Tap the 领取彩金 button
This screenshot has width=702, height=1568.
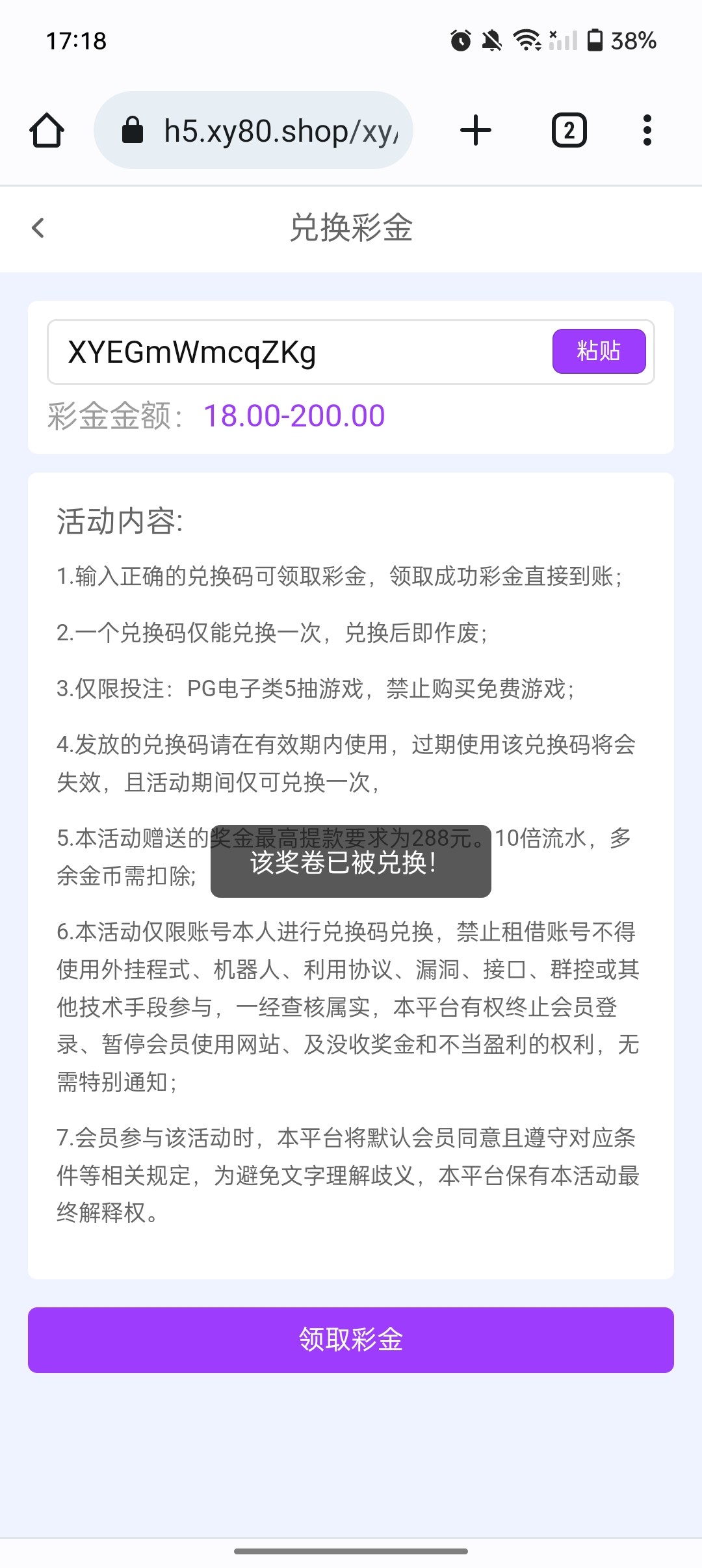tap(351, 1340)
